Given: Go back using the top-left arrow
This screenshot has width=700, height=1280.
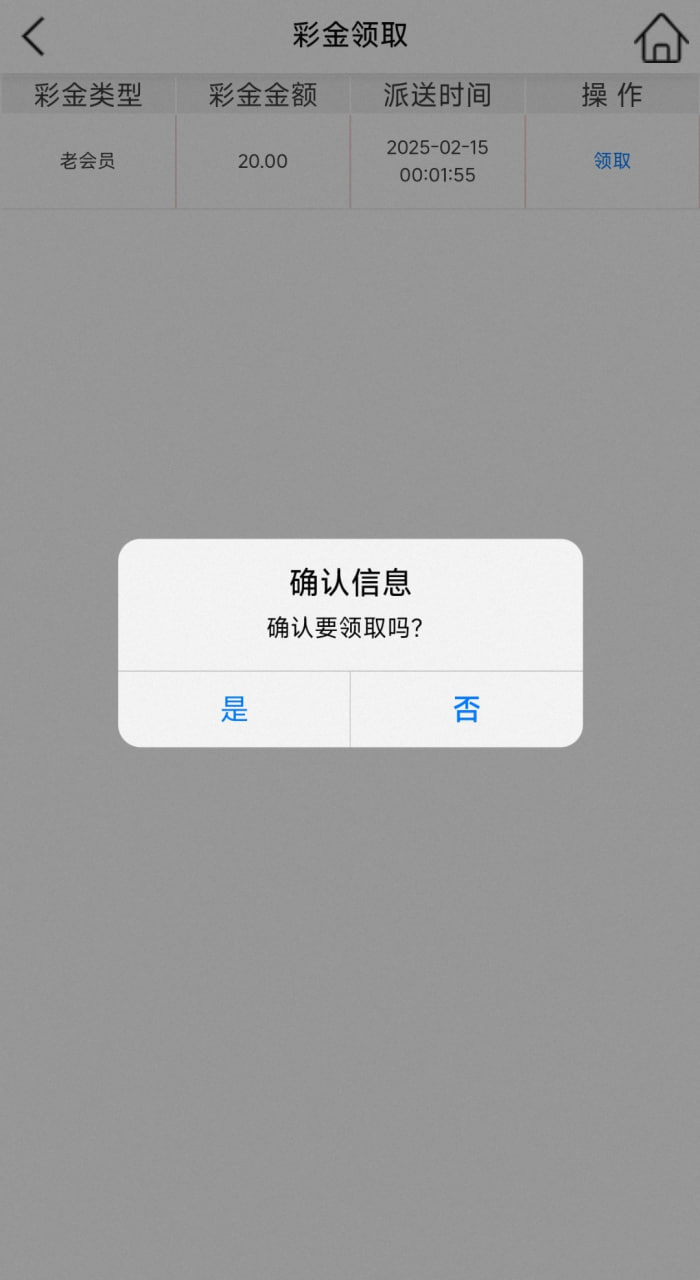Looking at the screenshot, I should pos(34,37).
